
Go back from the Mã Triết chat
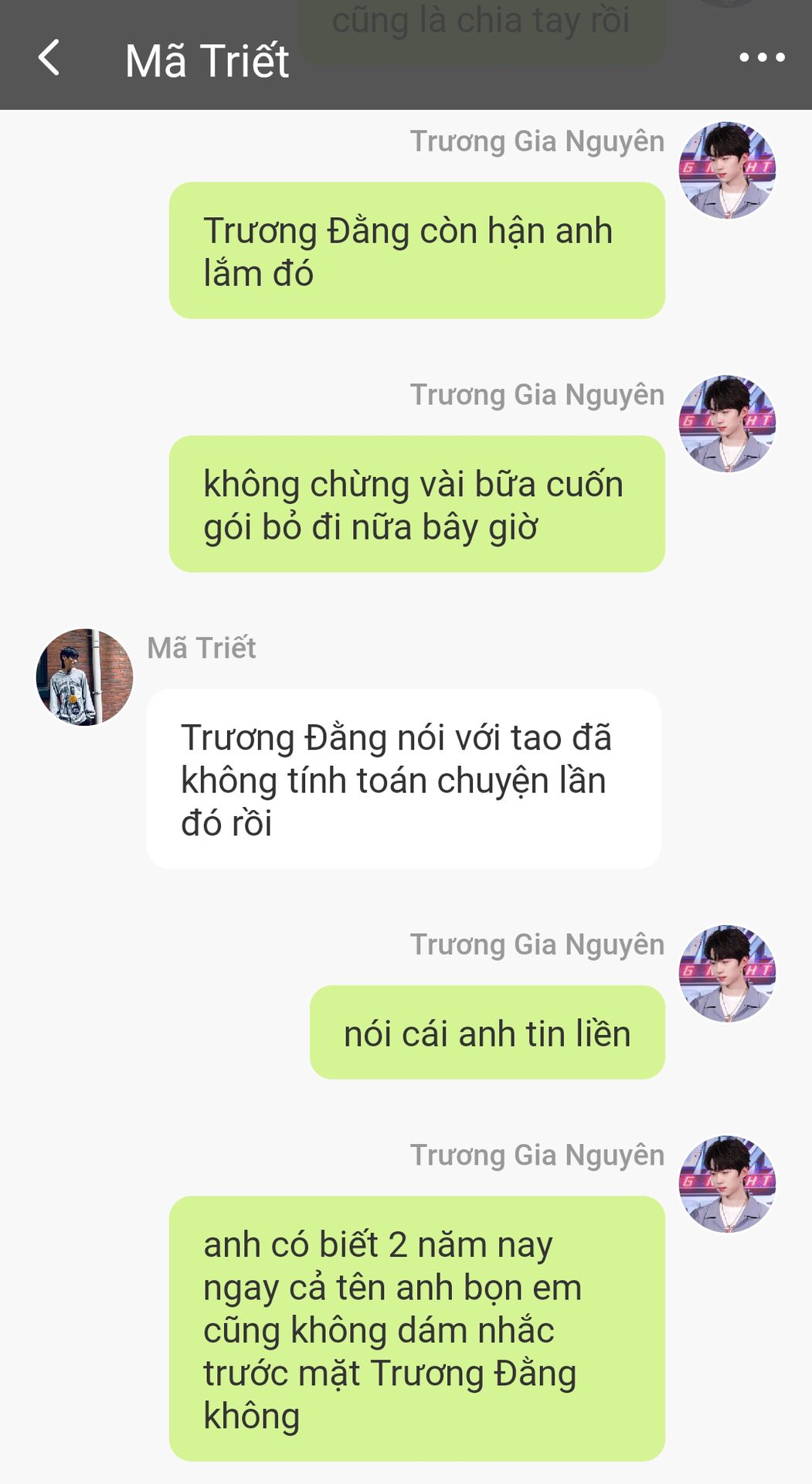point(49,58)
